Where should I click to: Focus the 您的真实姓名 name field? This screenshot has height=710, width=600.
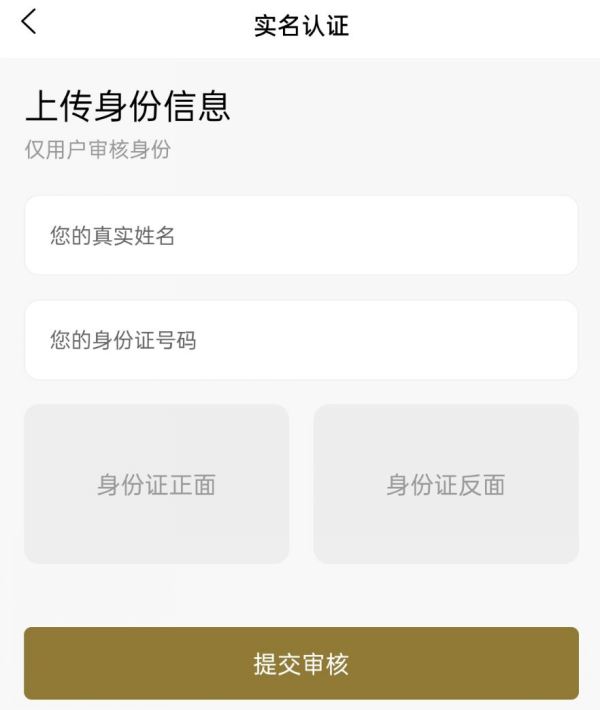pyautogui.click(x=301, y=236)
